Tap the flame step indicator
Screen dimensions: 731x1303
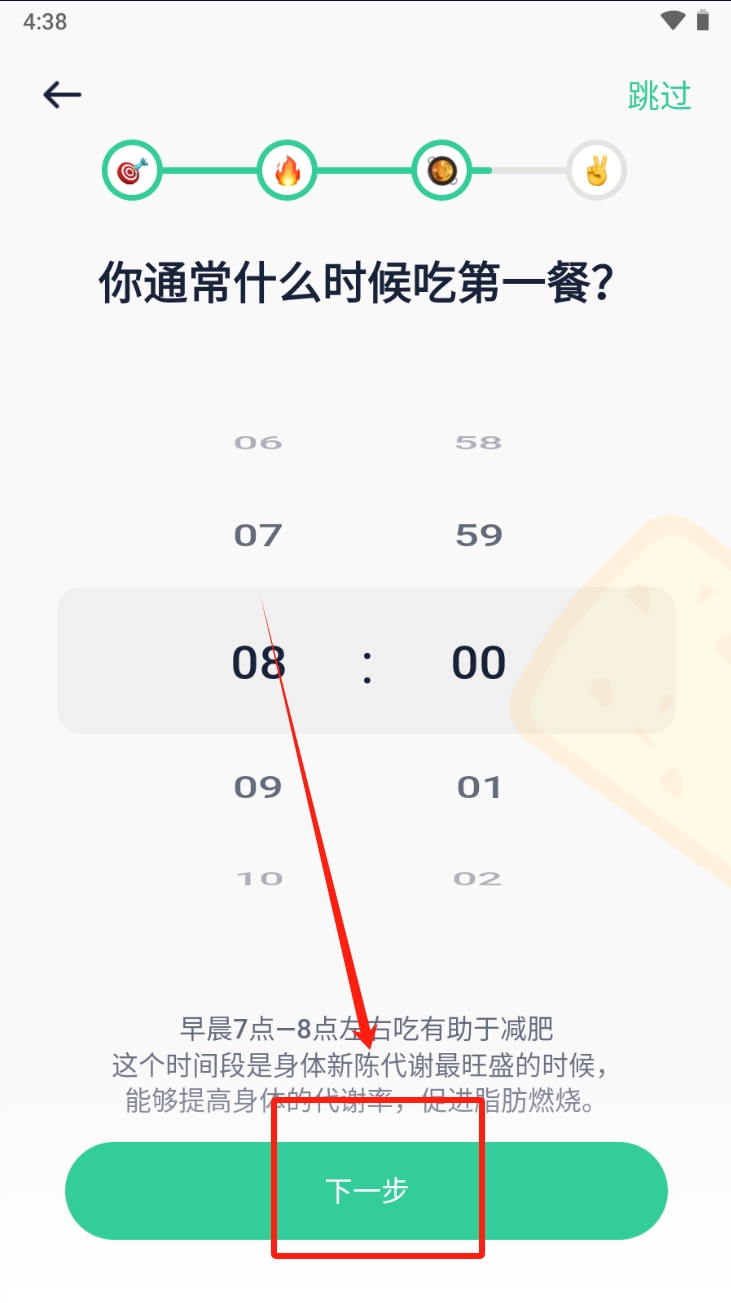click(x=287, y=171)
